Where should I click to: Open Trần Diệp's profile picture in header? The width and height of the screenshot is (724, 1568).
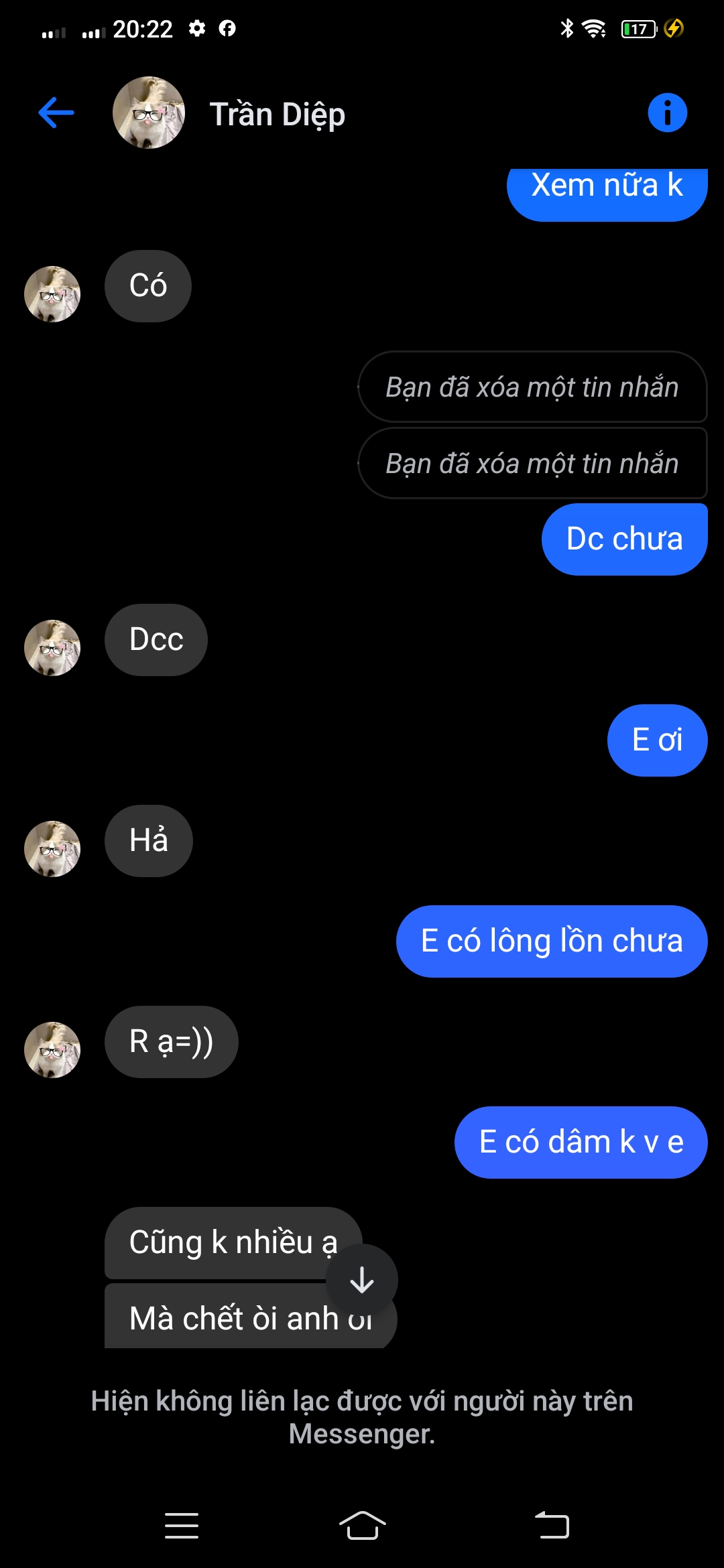coord(149,113)
